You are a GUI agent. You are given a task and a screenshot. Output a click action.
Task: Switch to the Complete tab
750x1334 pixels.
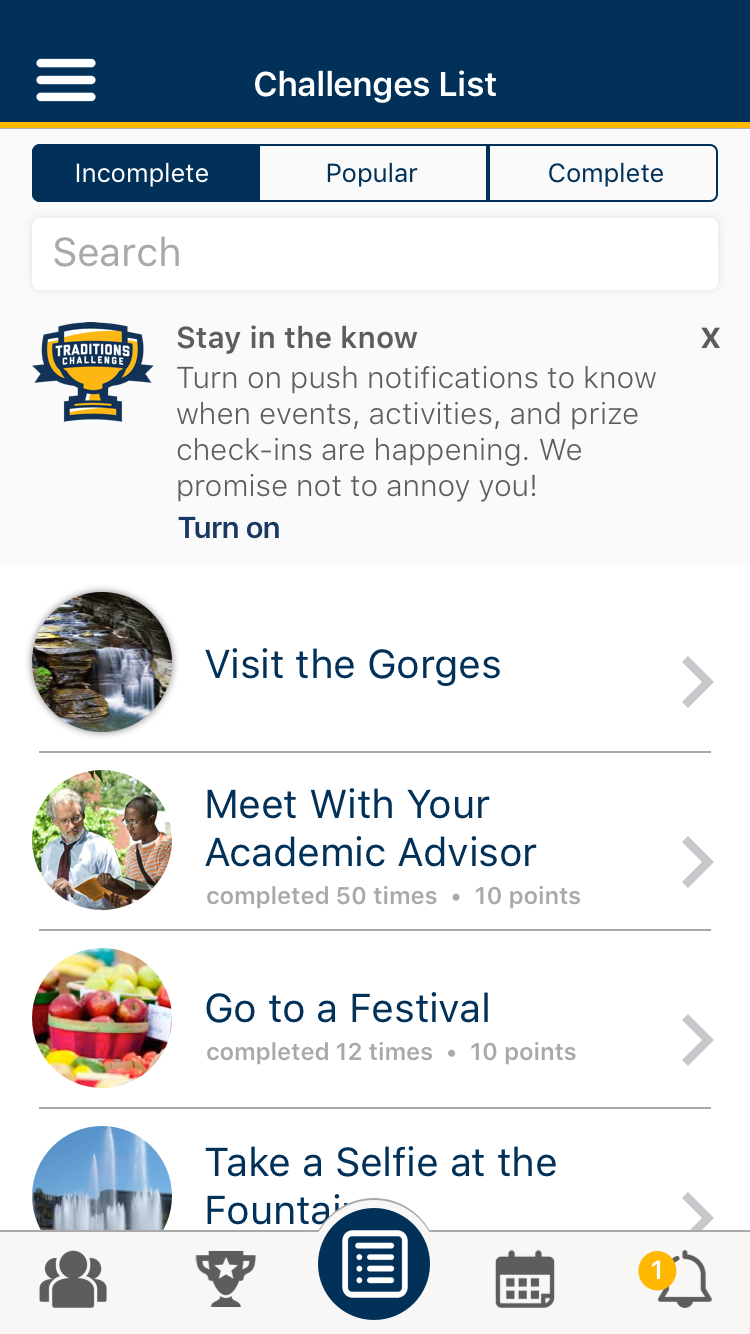(x=604, y=173)
